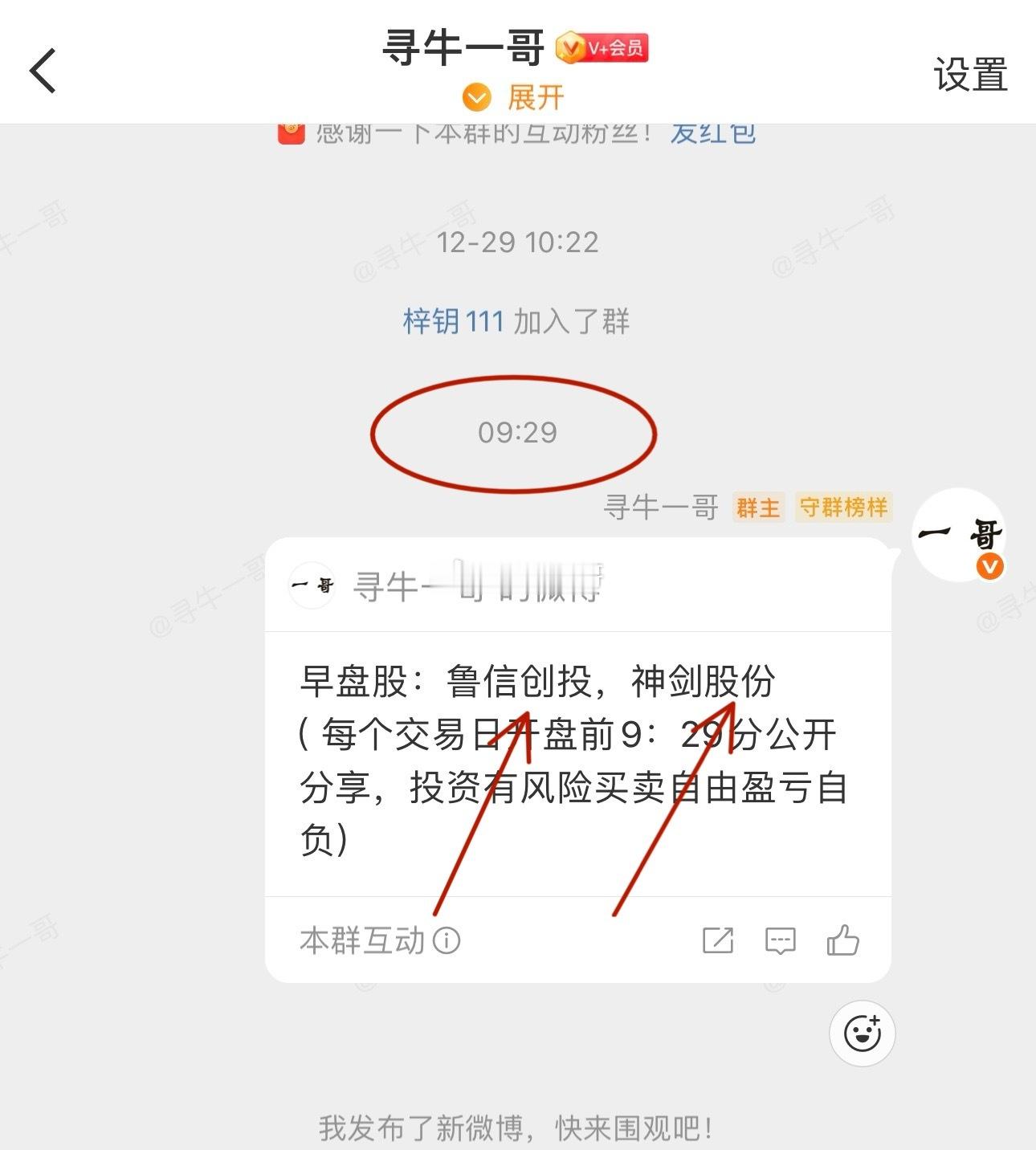Tap the share icon on the post card
The image size is (1036, 1150).
pyautogui.click(x=720, y=940)
